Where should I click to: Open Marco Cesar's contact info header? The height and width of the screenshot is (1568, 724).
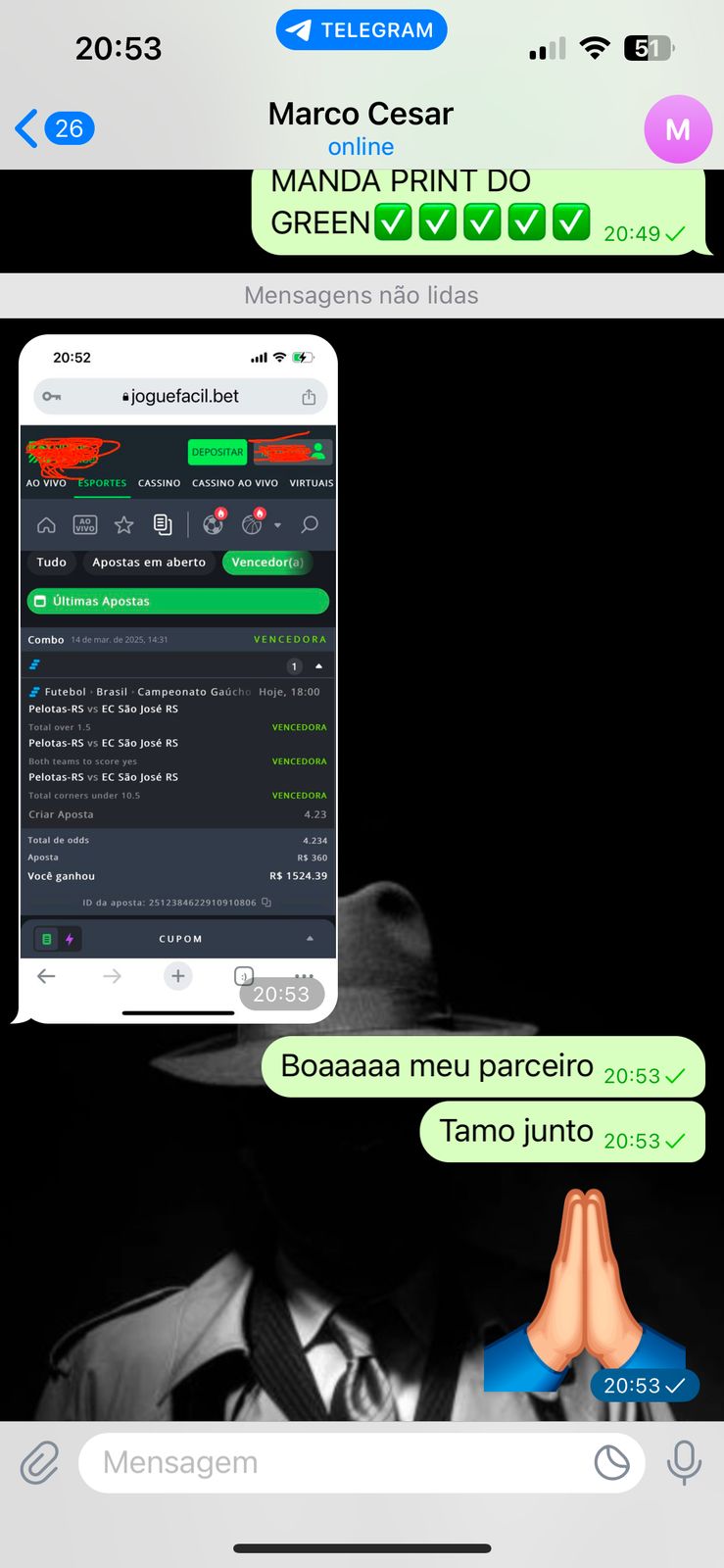[361, 128]
